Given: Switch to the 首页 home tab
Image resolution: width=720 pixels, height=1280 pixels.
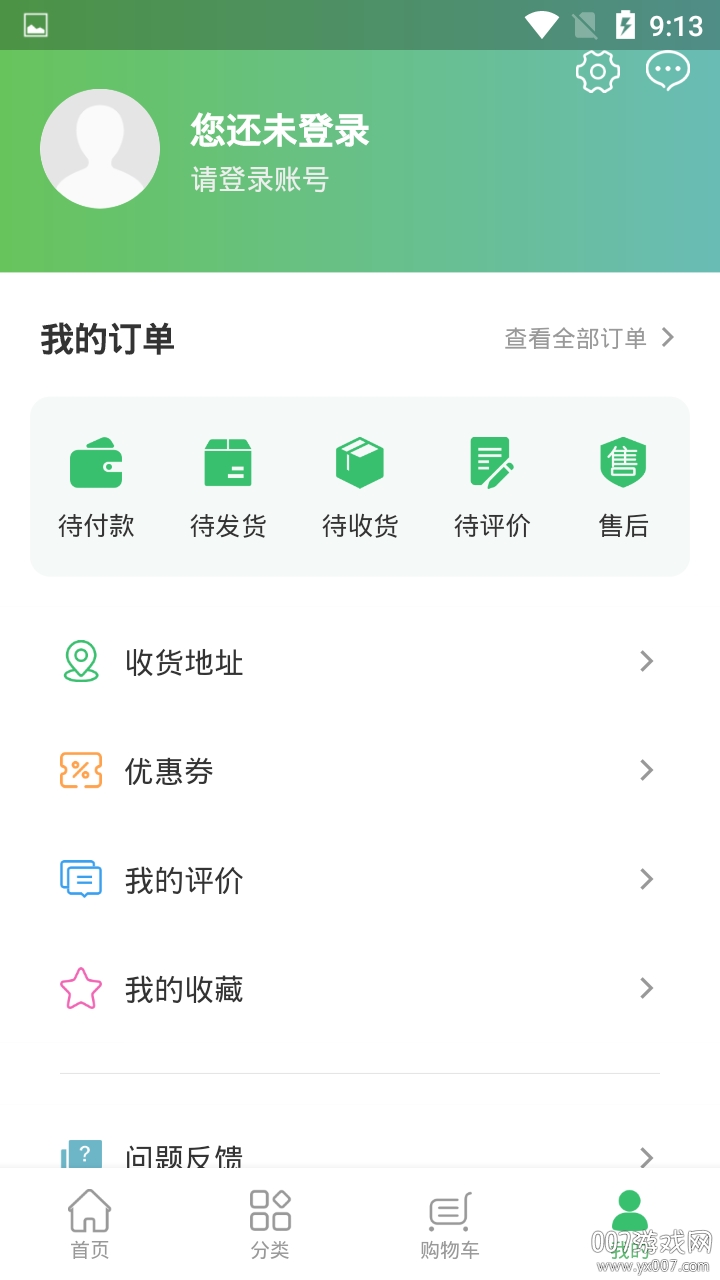Looking at the screenshot, I should [90, 1224].
